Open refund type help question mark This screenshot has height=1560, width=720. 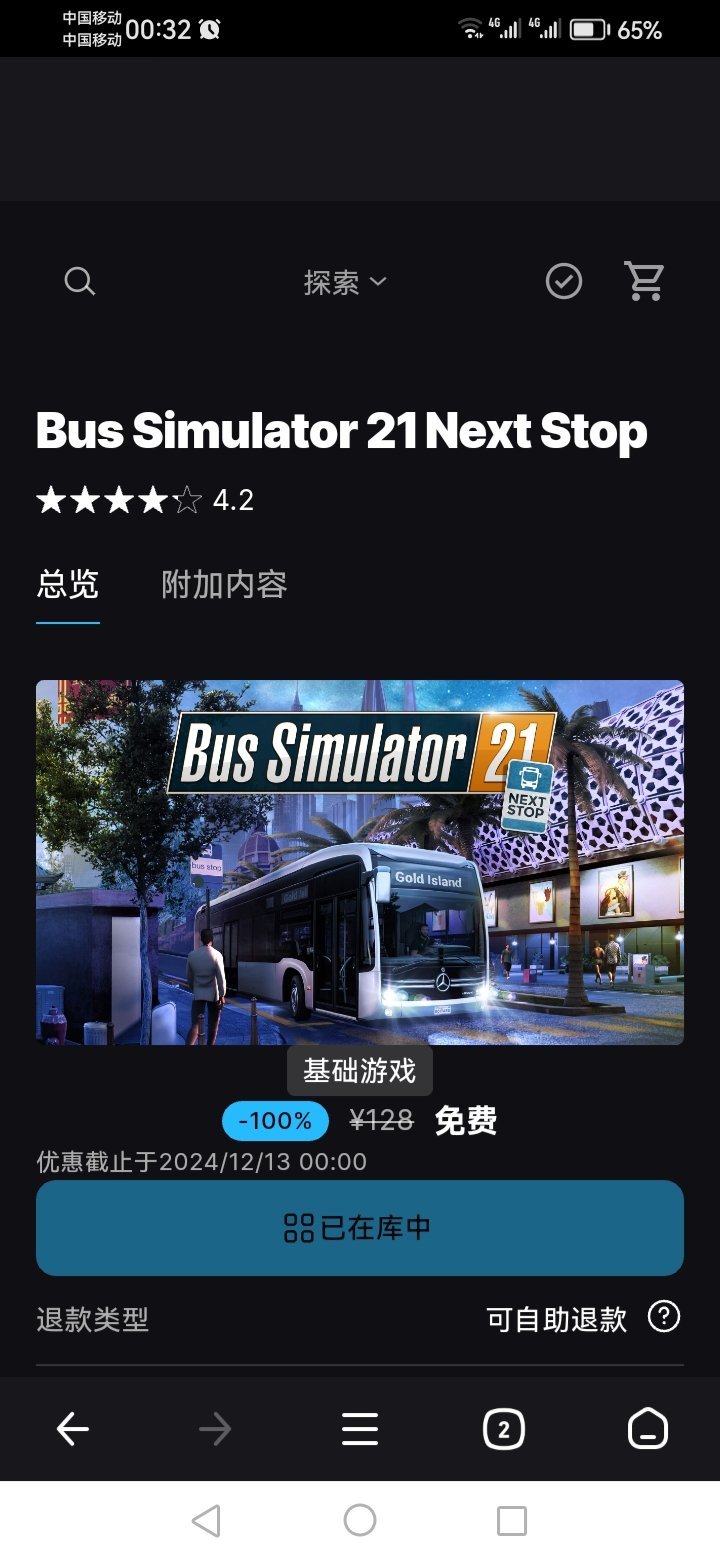664,1317
